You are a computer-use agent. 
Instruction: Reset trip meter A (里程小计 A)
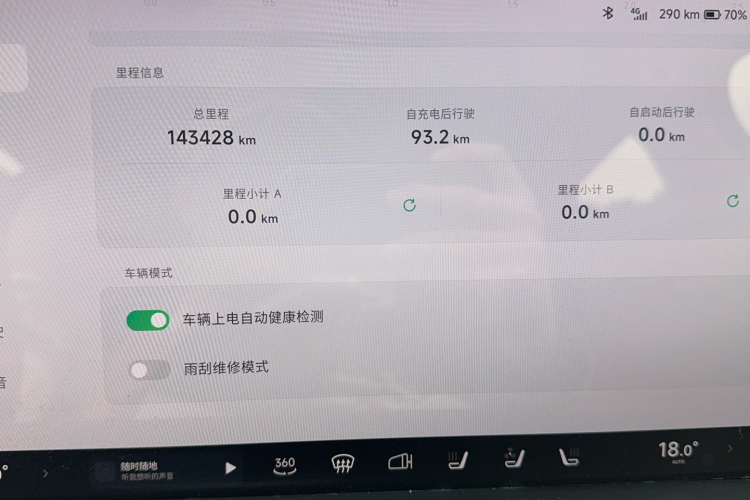click(409, 205)
